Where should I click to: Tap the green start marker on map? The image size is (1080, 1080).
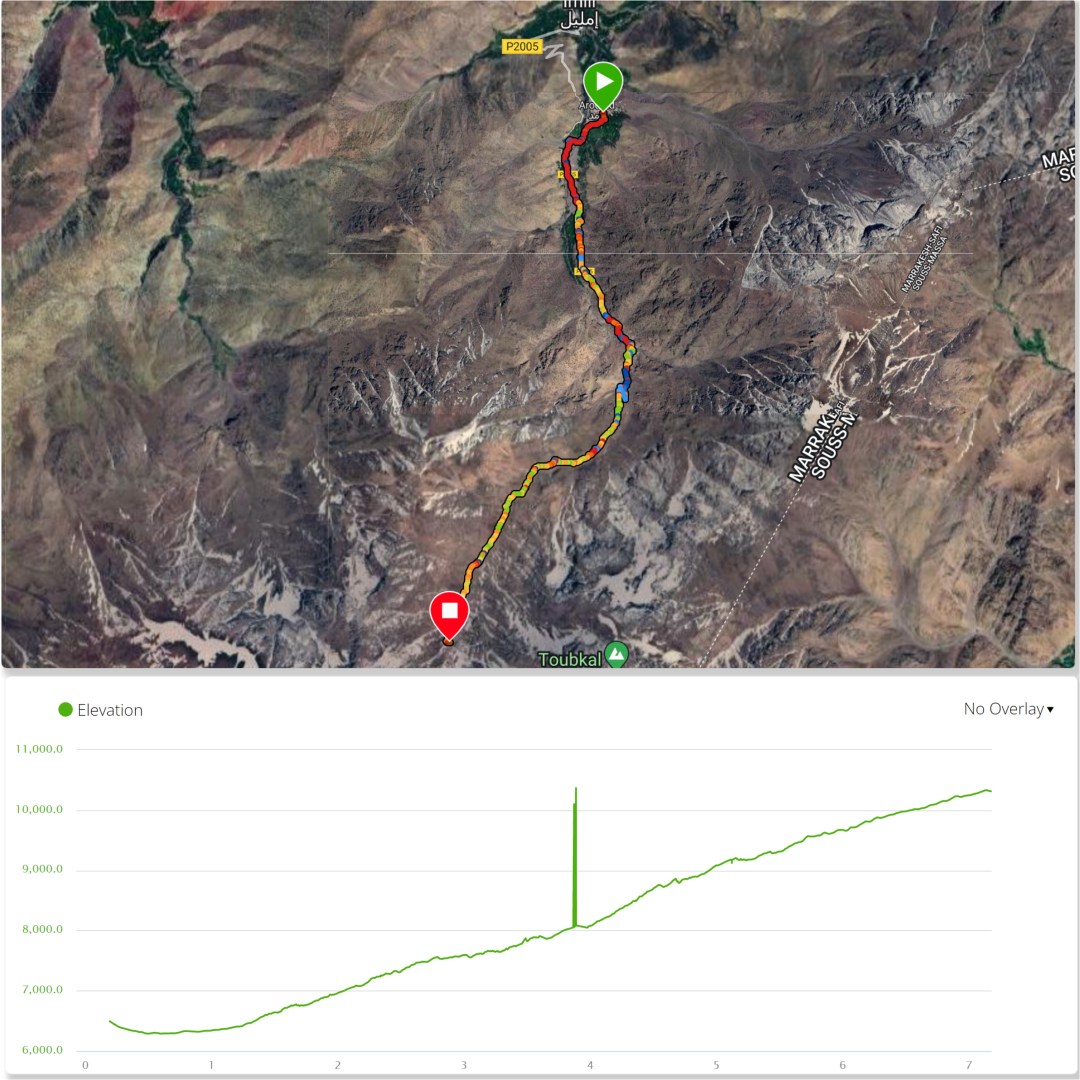tap(603, 82)
